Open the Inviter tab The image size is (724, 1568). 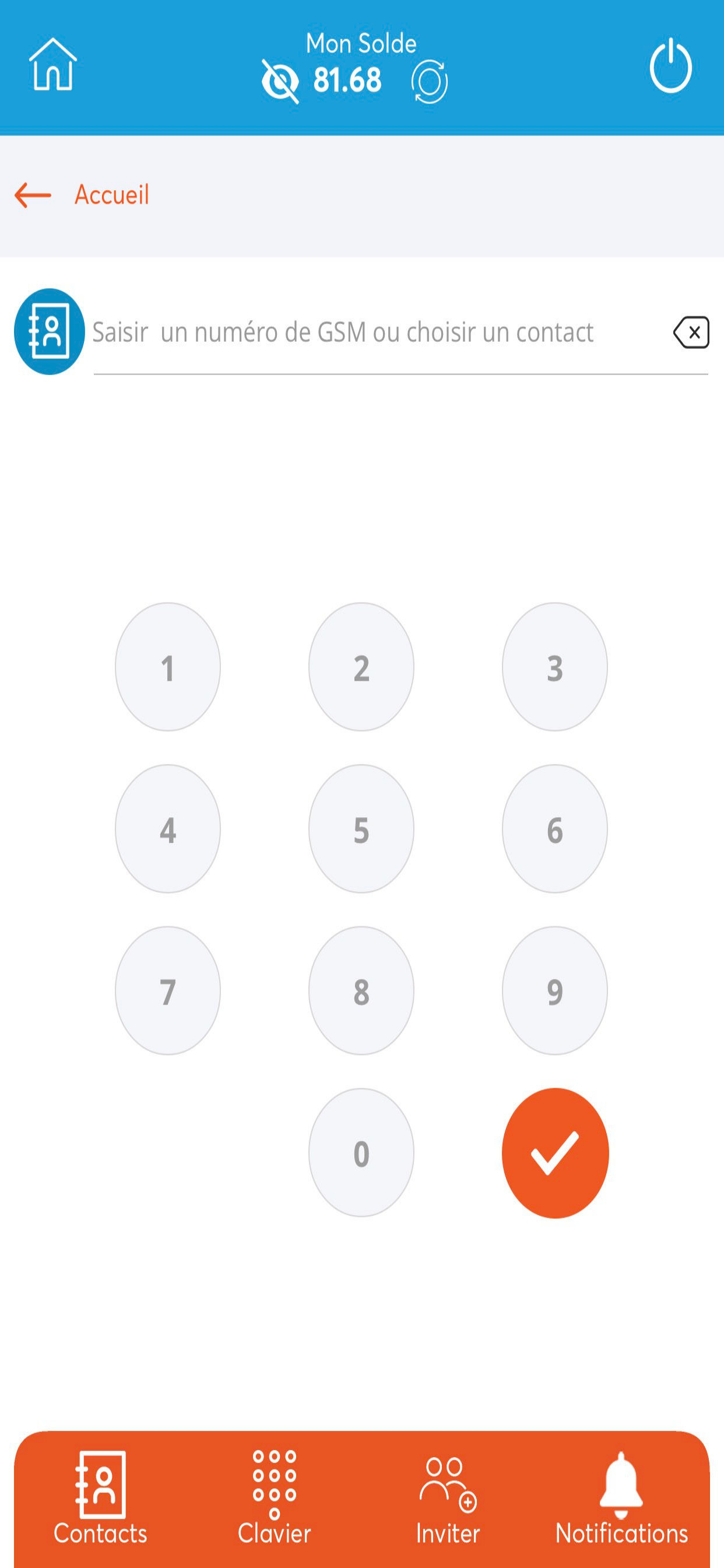(448, 1499)
